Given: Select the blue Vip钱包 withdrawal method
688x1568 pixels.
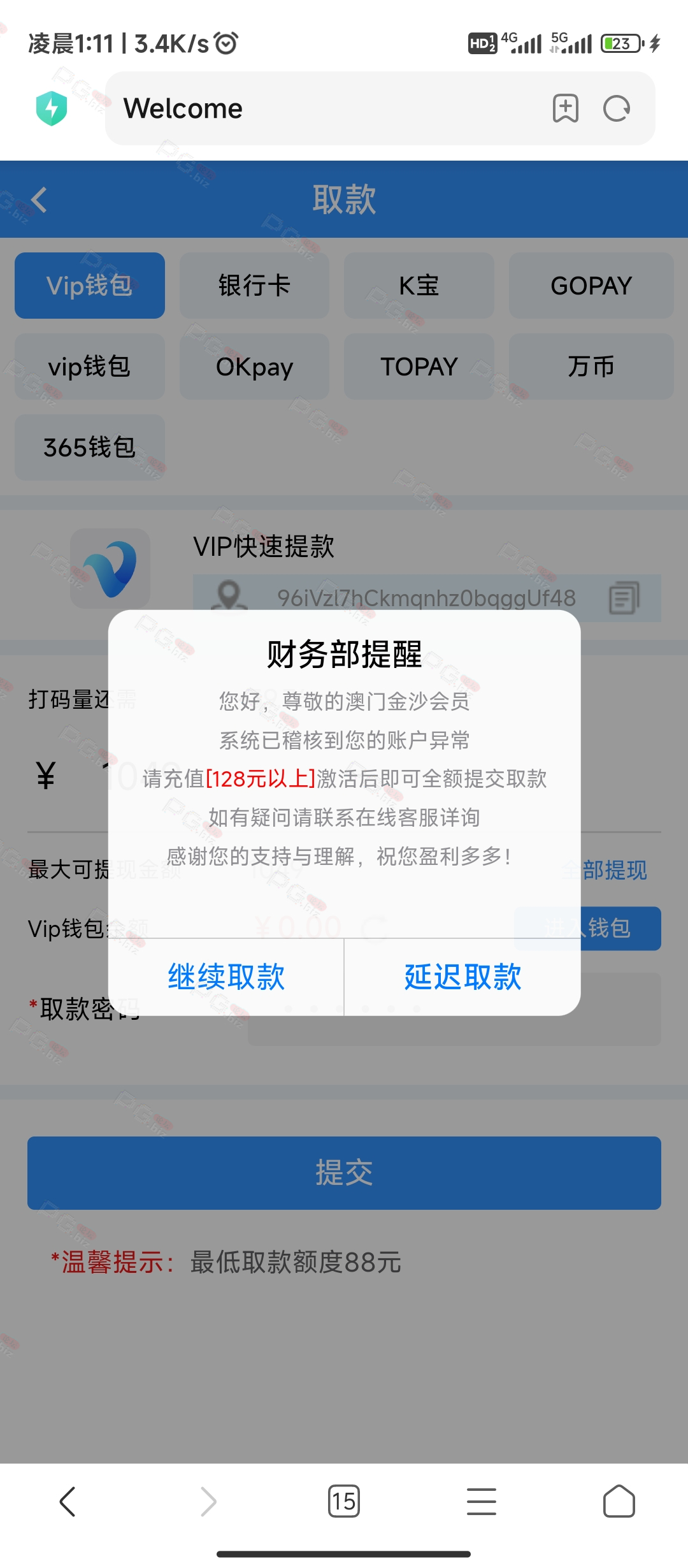Looking at the screenshot, I should point(90,286).
